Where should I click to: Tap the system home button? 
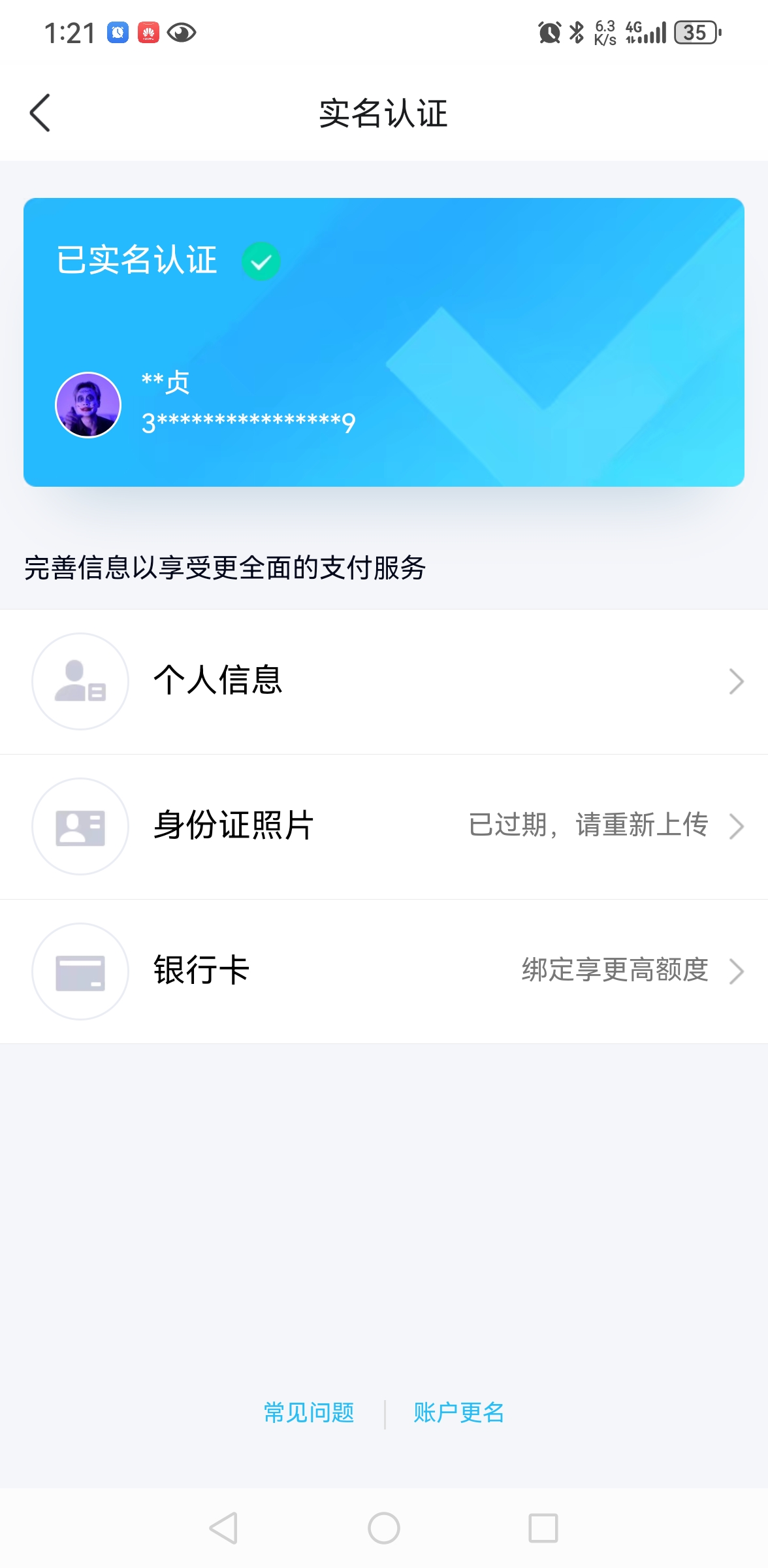pos(384,1528)
